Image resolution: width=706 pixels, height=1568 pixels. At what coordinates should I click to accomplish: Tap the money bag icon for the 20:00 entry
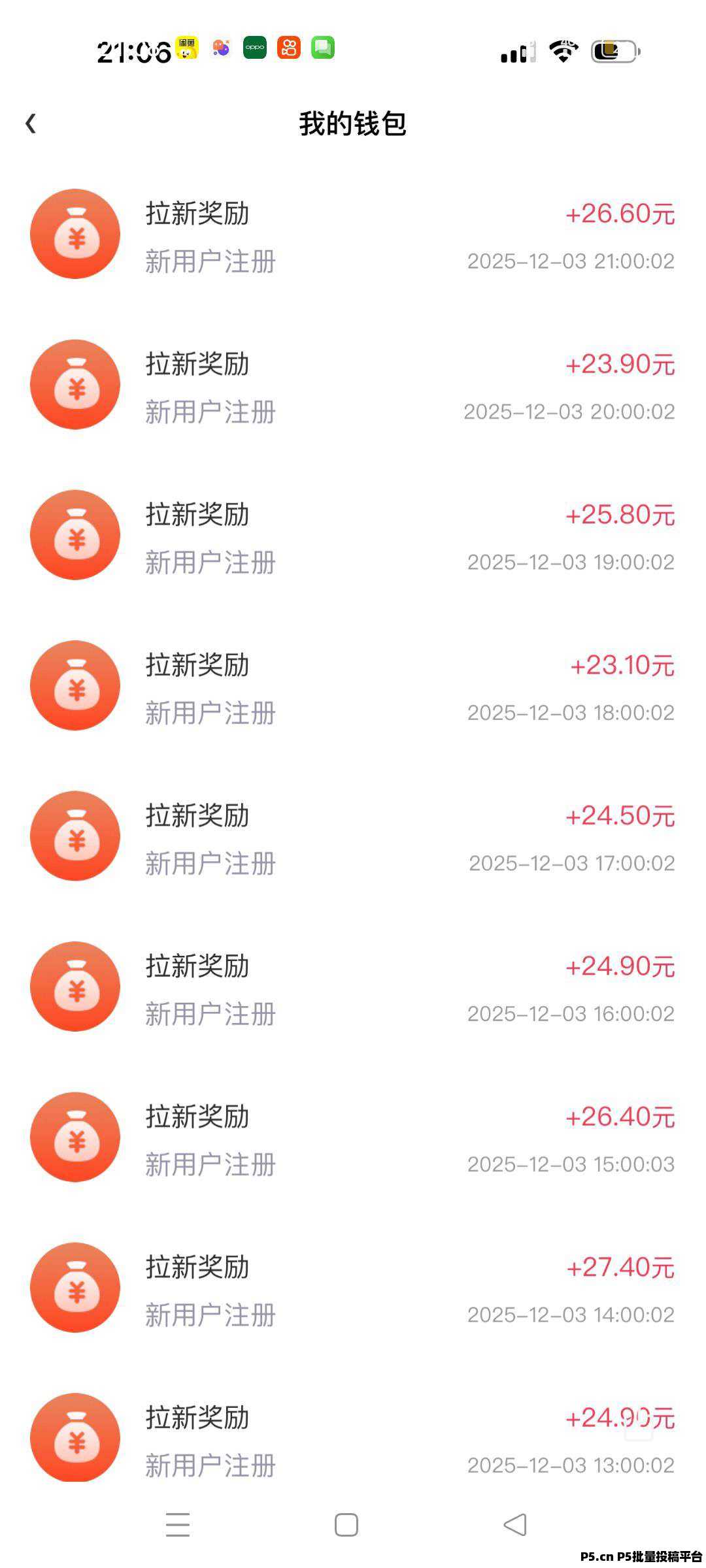pyautogui.click(x=75, y=385)
